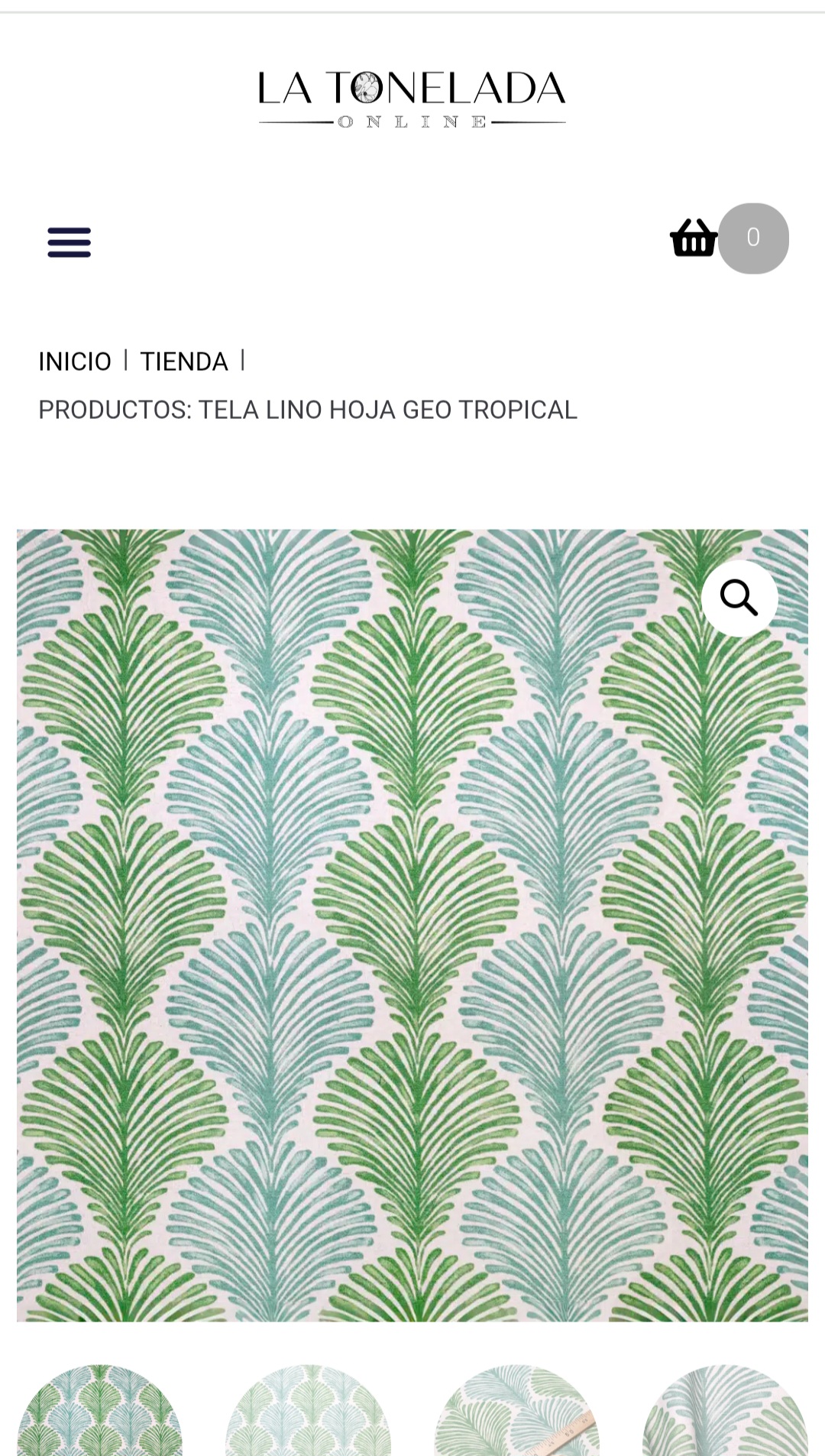This screenshot has width=825, height=1456.
Task: Tap La Tonelada Online logo to go home
Action: (412, 99)
